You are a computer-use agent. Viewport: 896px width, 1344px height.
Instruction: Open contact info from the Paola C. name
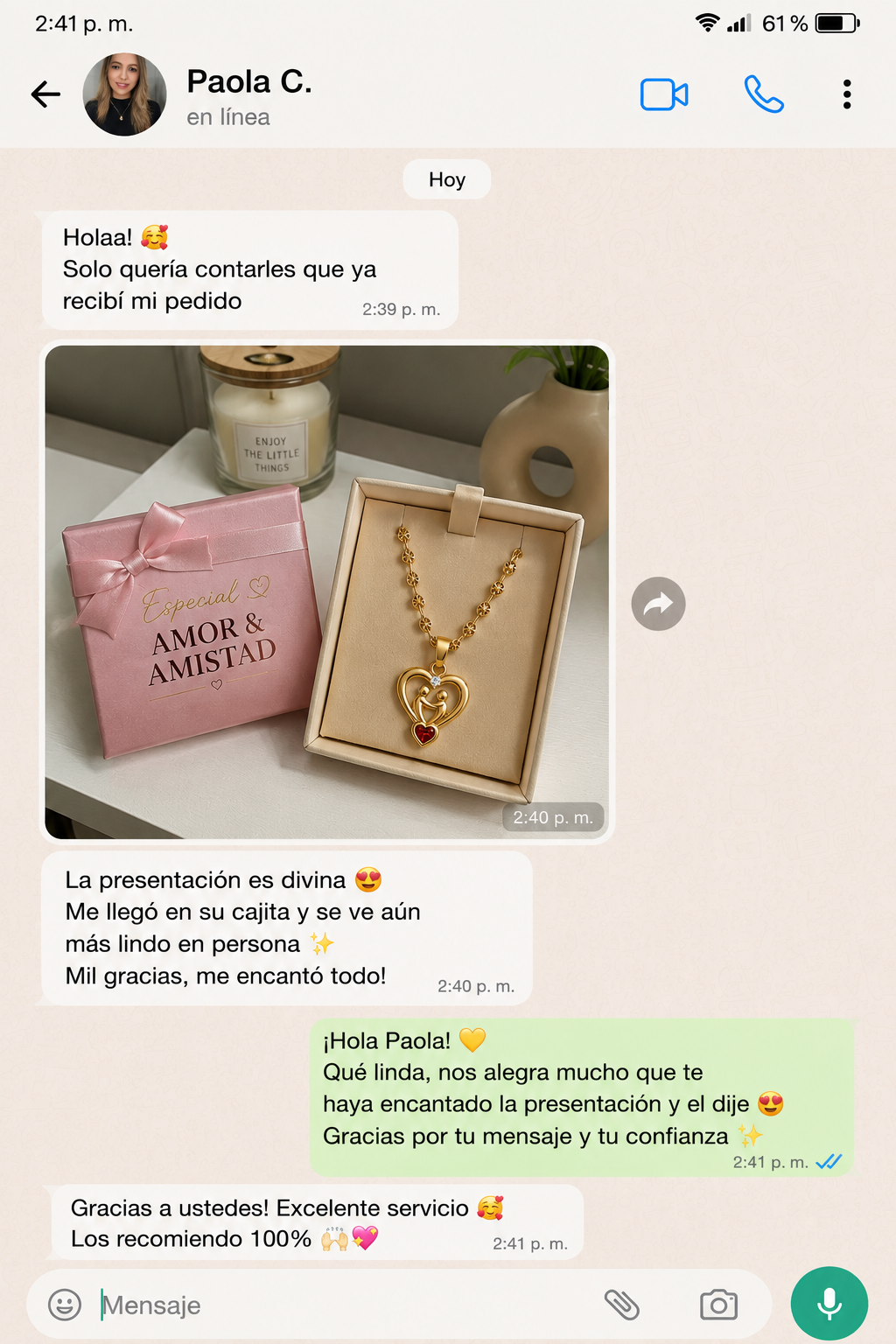point(249,81)
